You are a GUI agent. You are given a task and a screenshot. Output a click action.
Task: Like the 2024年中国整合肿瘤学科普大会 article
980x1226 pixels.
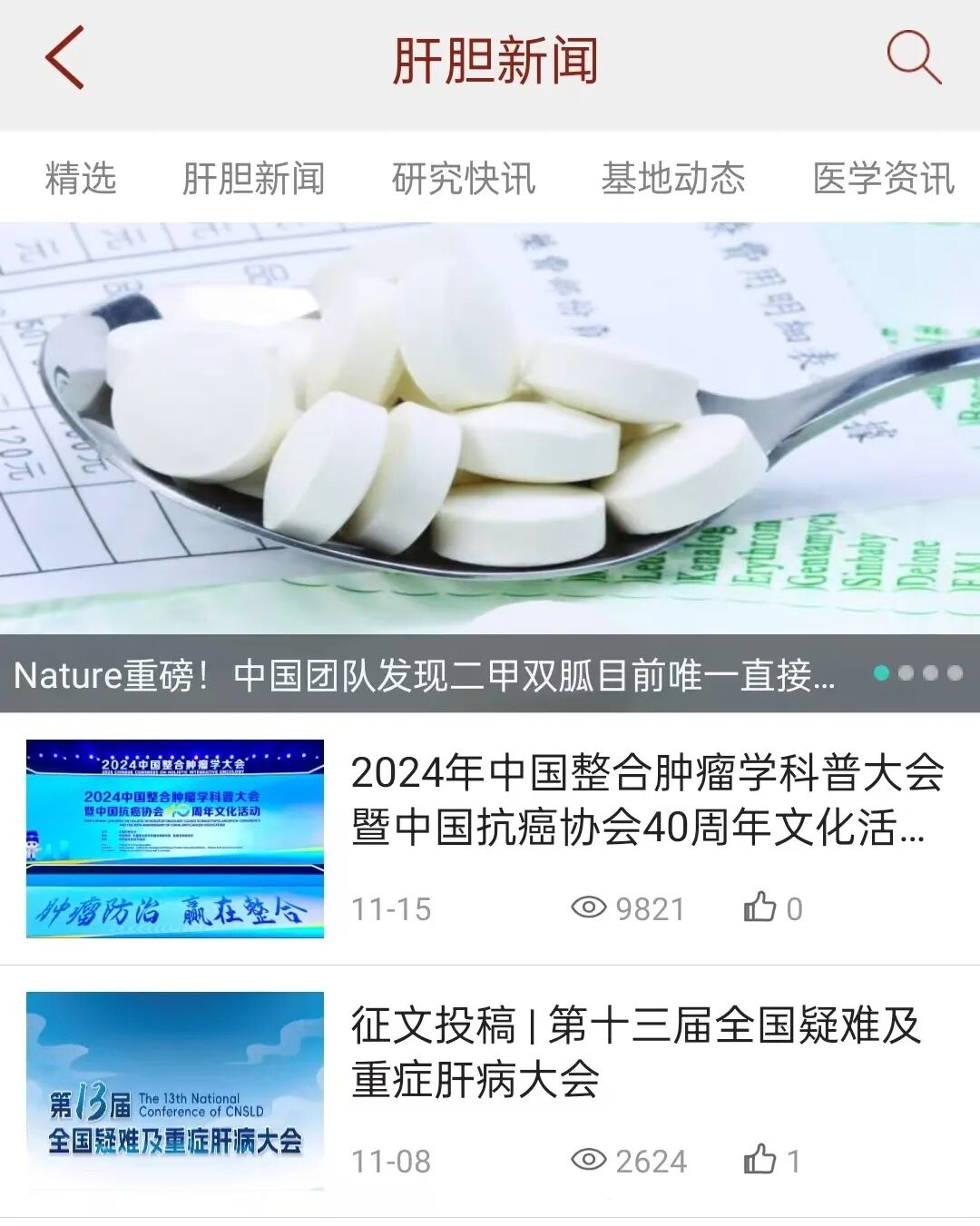761,907
